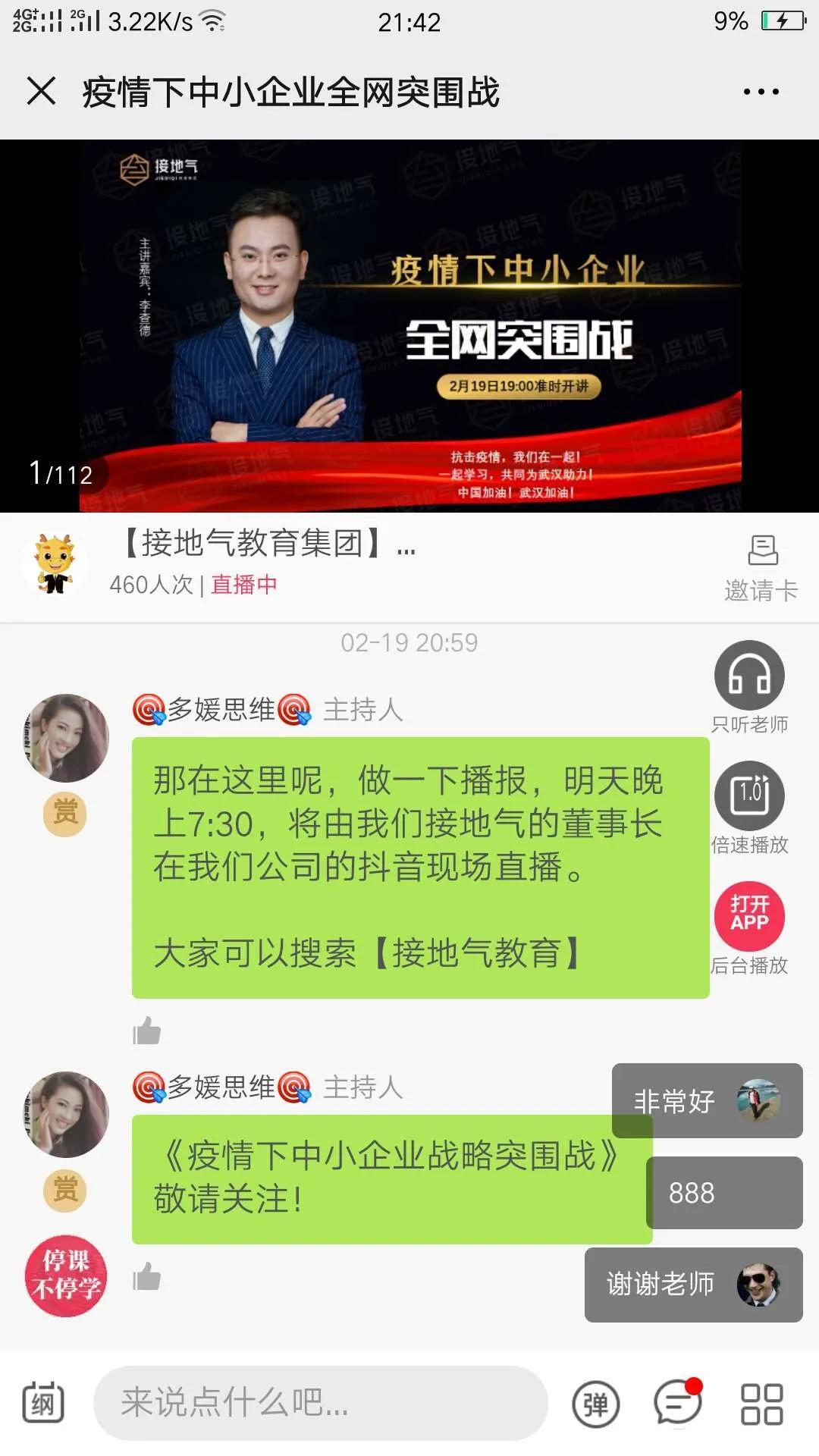Open the lecture slide 1/112
This screenshot has width=819, height=1456.
click(x=409, y=326)
